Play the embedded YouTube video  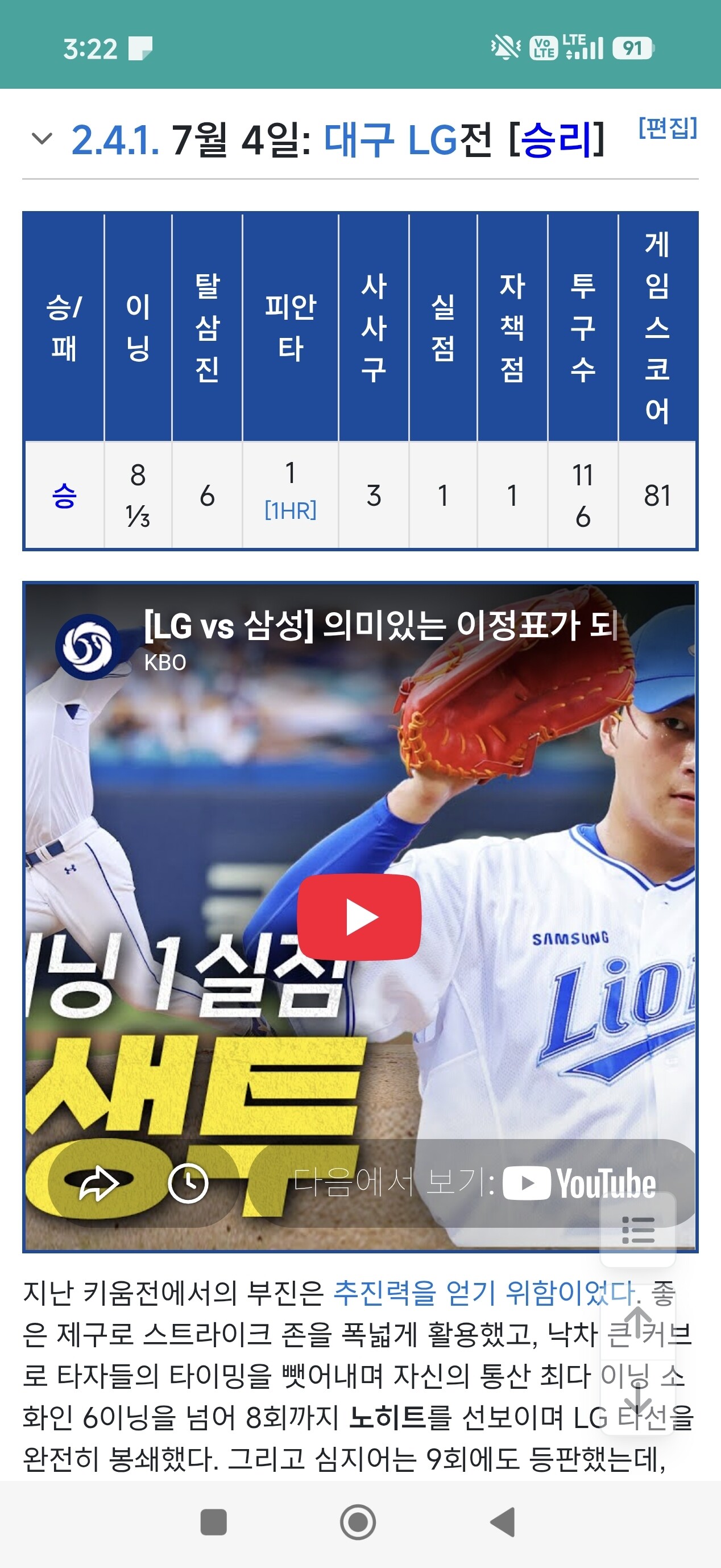tap(359, 917)
